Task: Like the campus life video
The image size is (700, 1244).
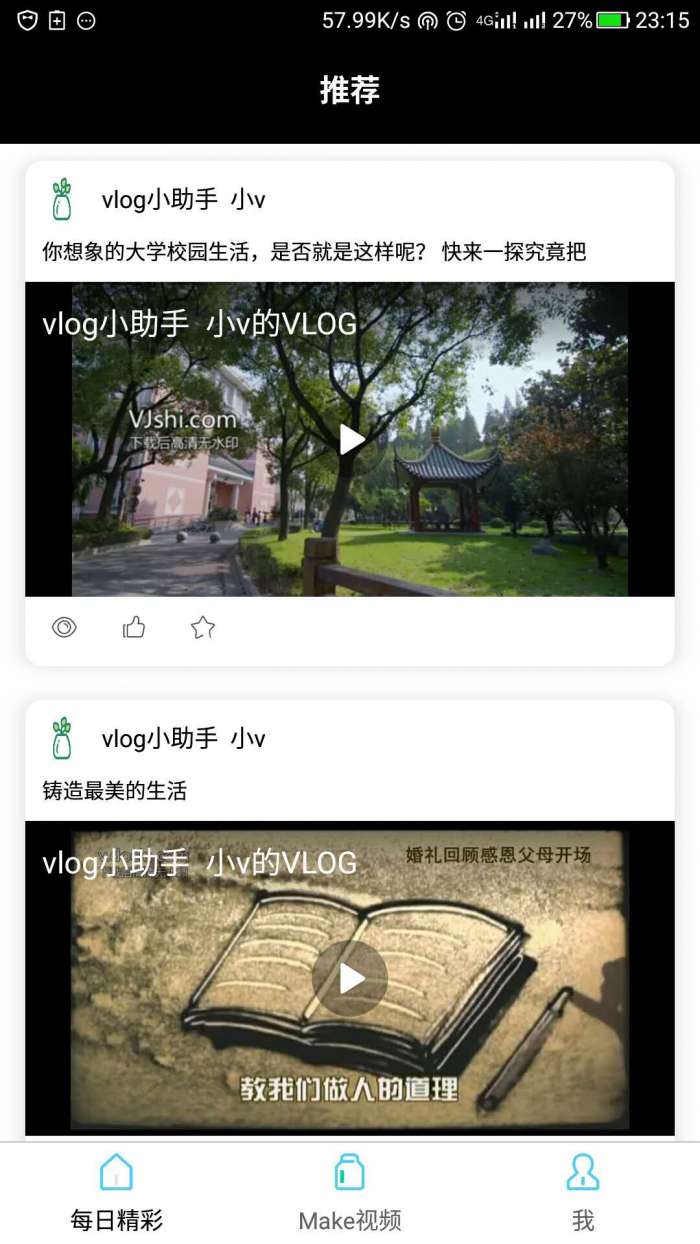Action: pos(134,628)
